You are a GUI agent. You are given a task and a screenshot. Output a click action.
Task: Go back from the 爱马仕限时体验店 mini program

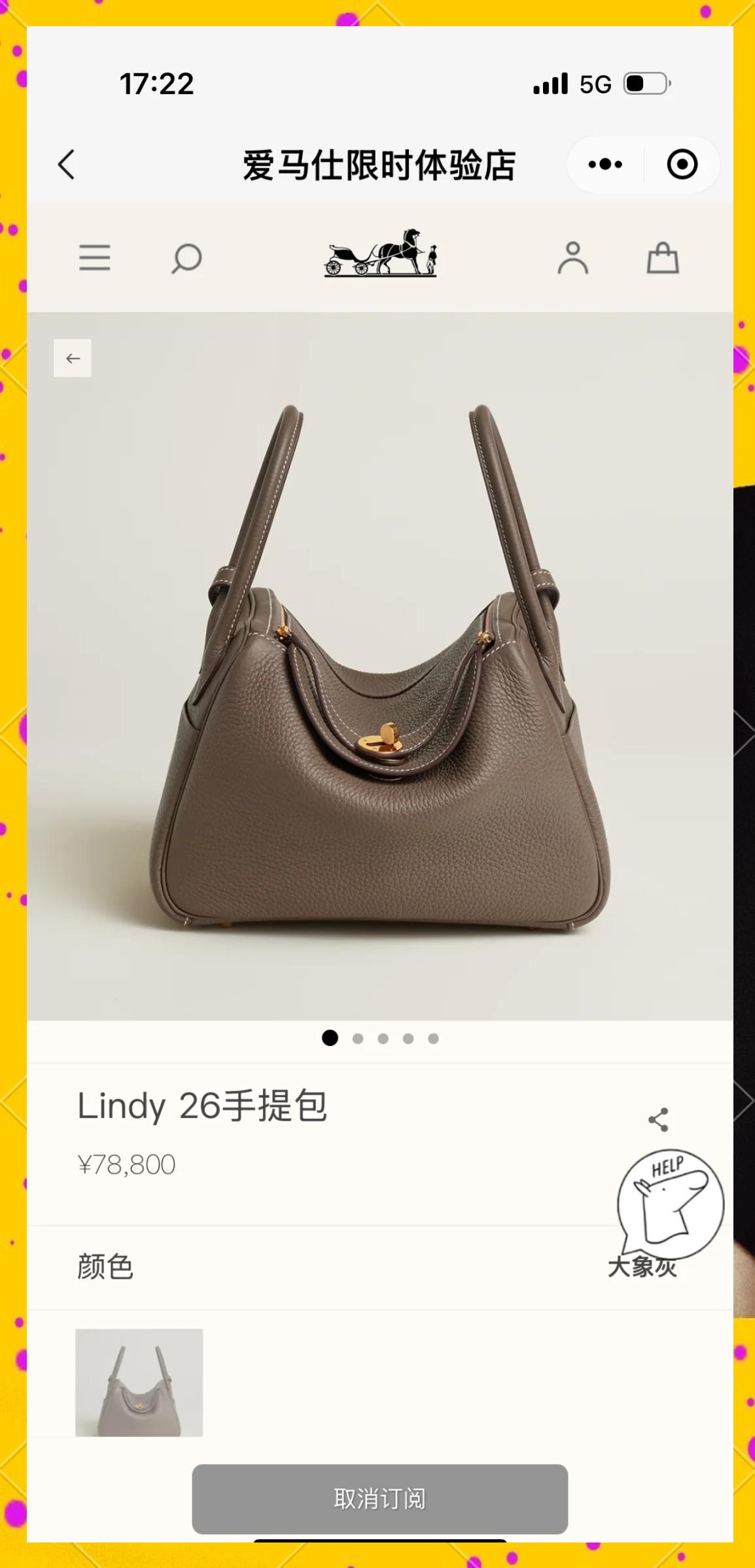(67, 164)
